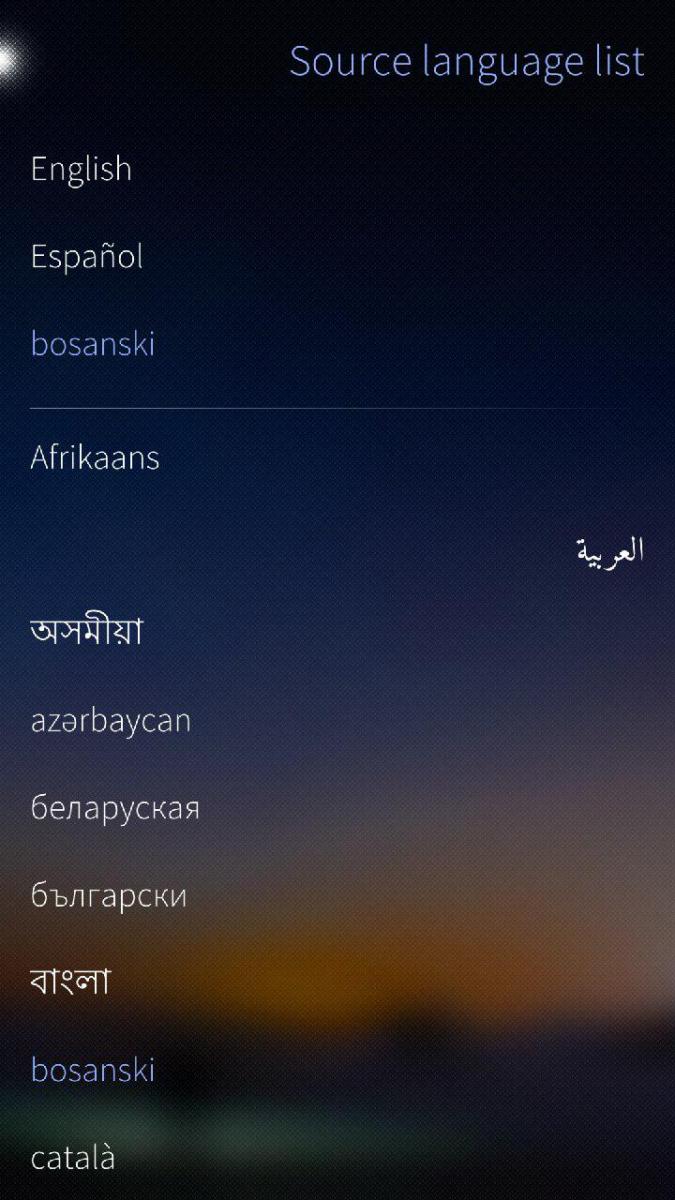This screenshot has width=675, height=1200.
Task: Choose العربية as source language
Action: tap(609, 551)
